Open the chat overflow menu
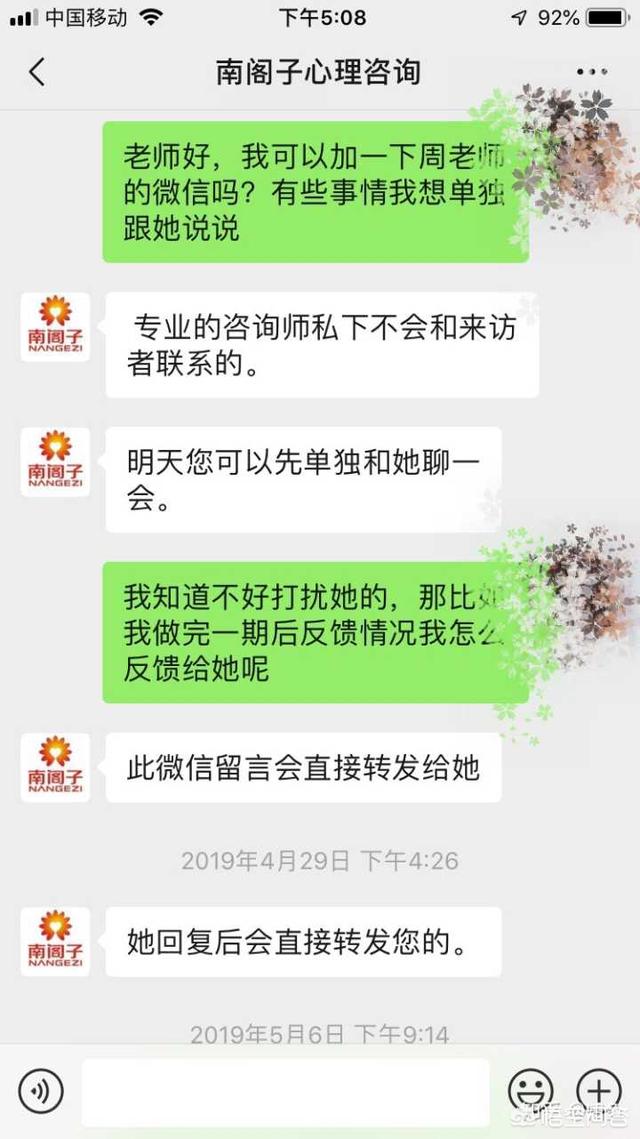This screenshot has width=640, height=1139. [x=592, y=72]
